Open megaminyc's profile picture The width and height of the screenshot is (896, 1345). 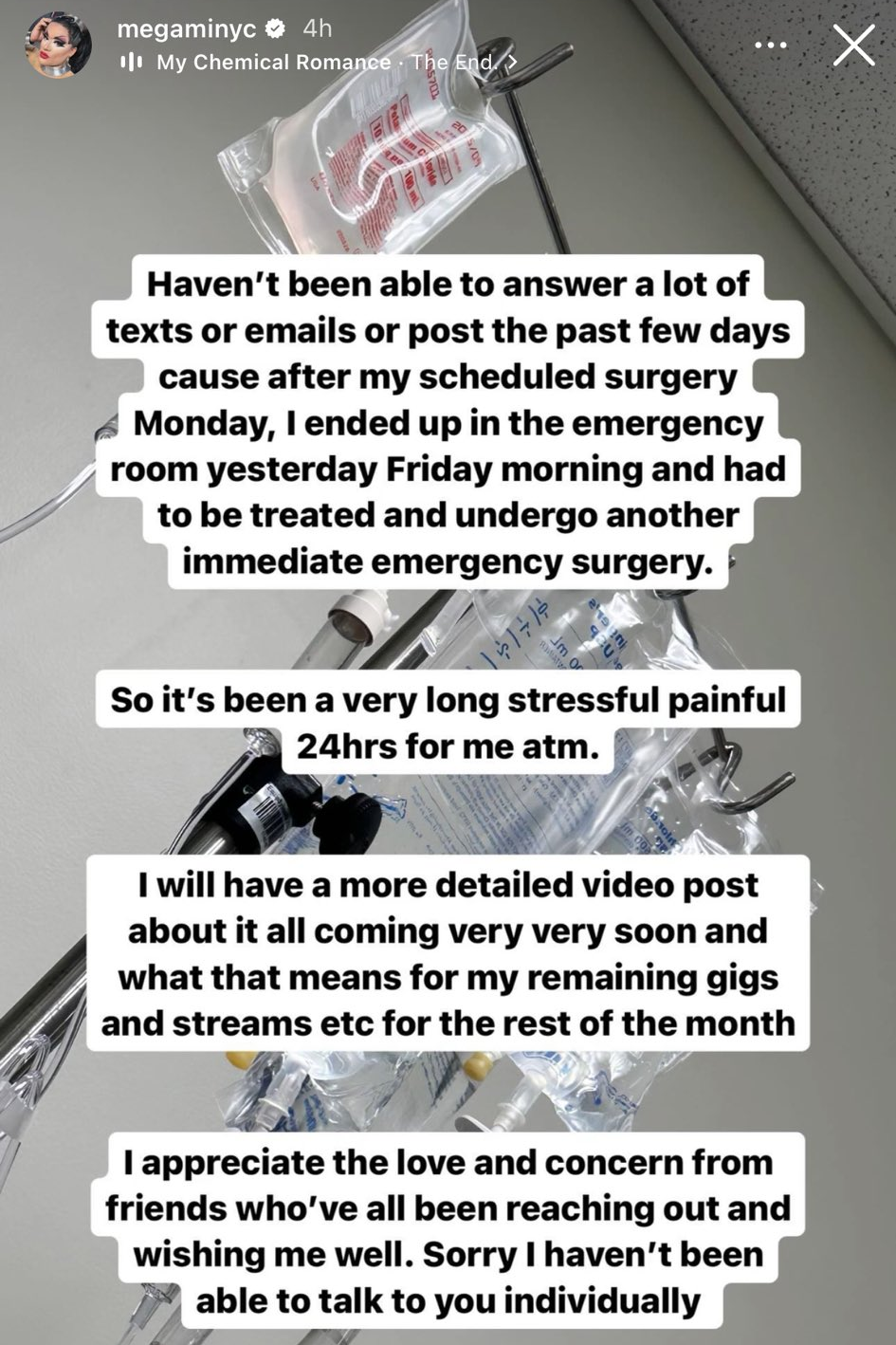[x=59, y=46]
